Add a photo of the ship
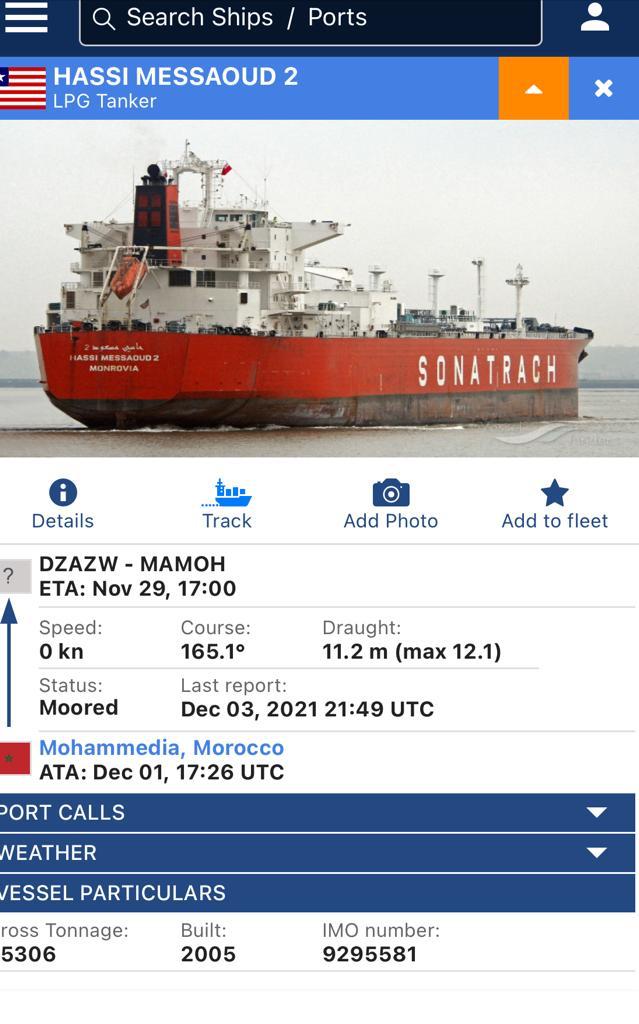This screenshot has height=1024, width=639. (390, 504)
